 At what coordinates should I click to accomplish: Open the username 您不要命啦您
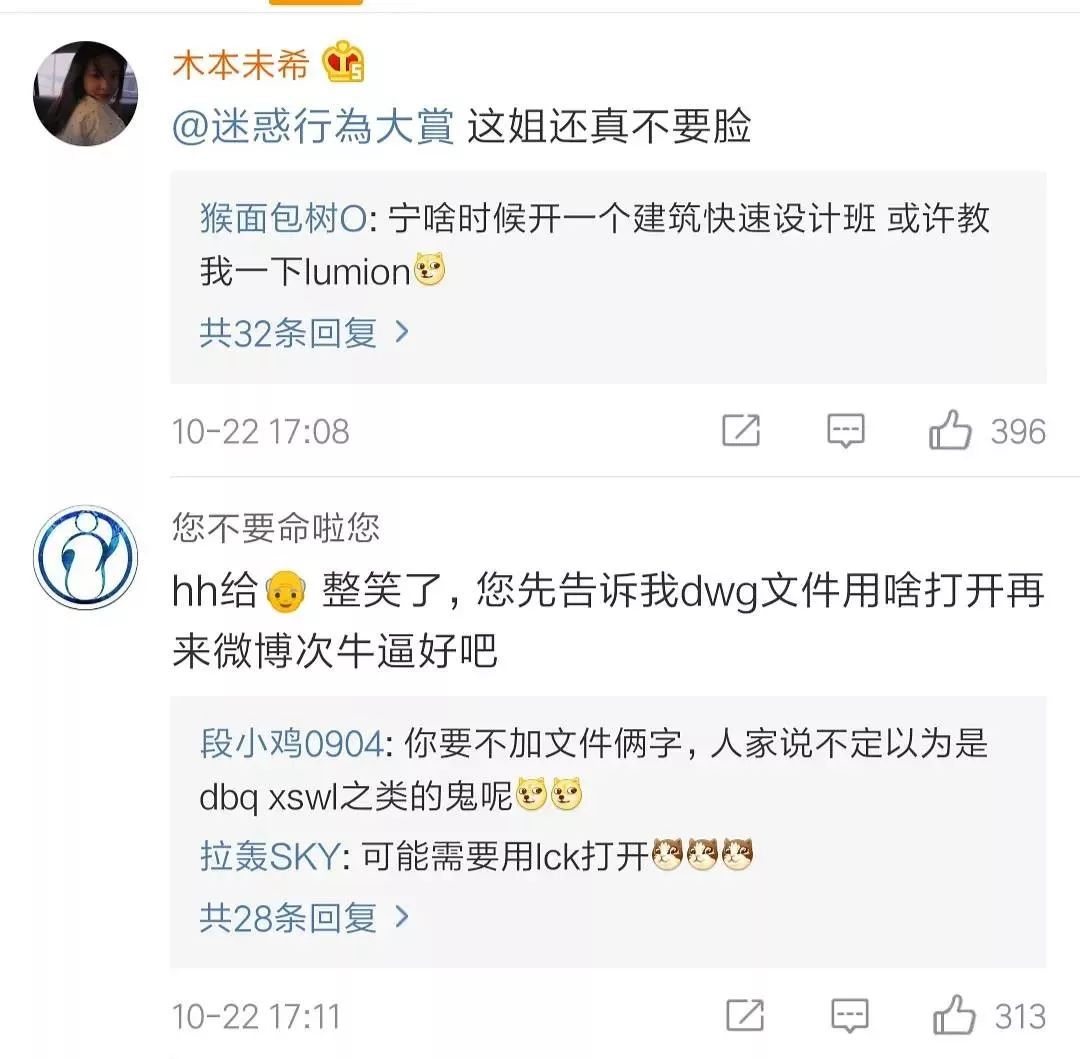(276, 527)
